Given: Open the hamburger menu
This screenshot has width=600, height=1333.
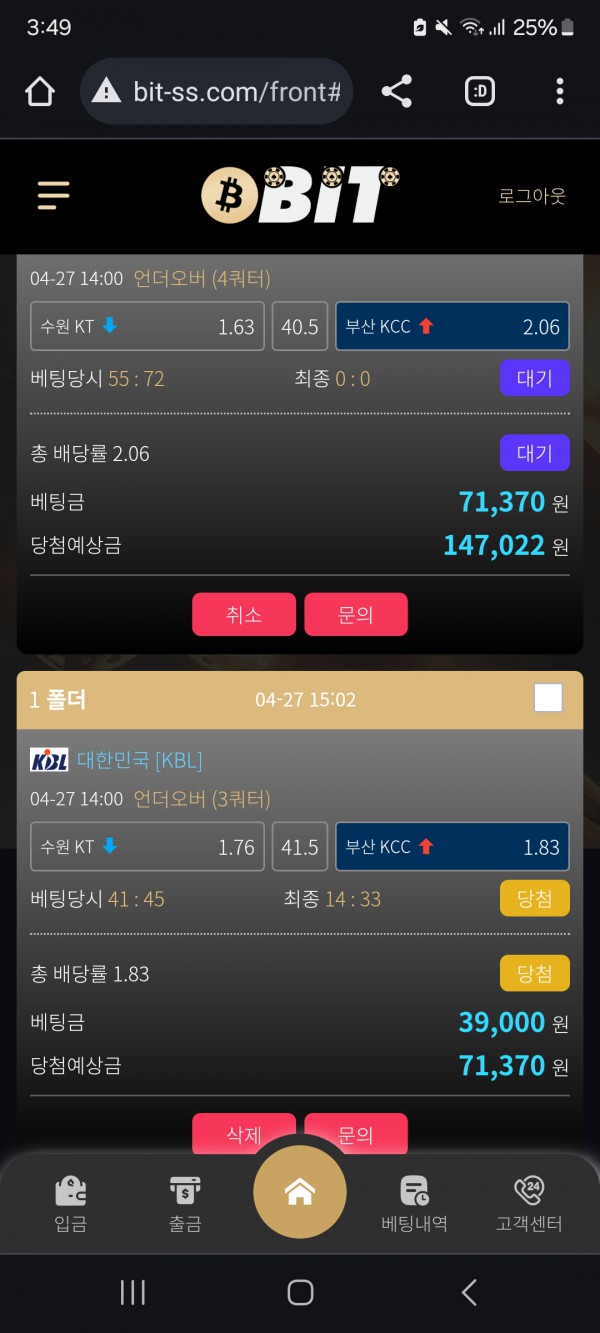Looking at the screenshot, I should point(53,195).
